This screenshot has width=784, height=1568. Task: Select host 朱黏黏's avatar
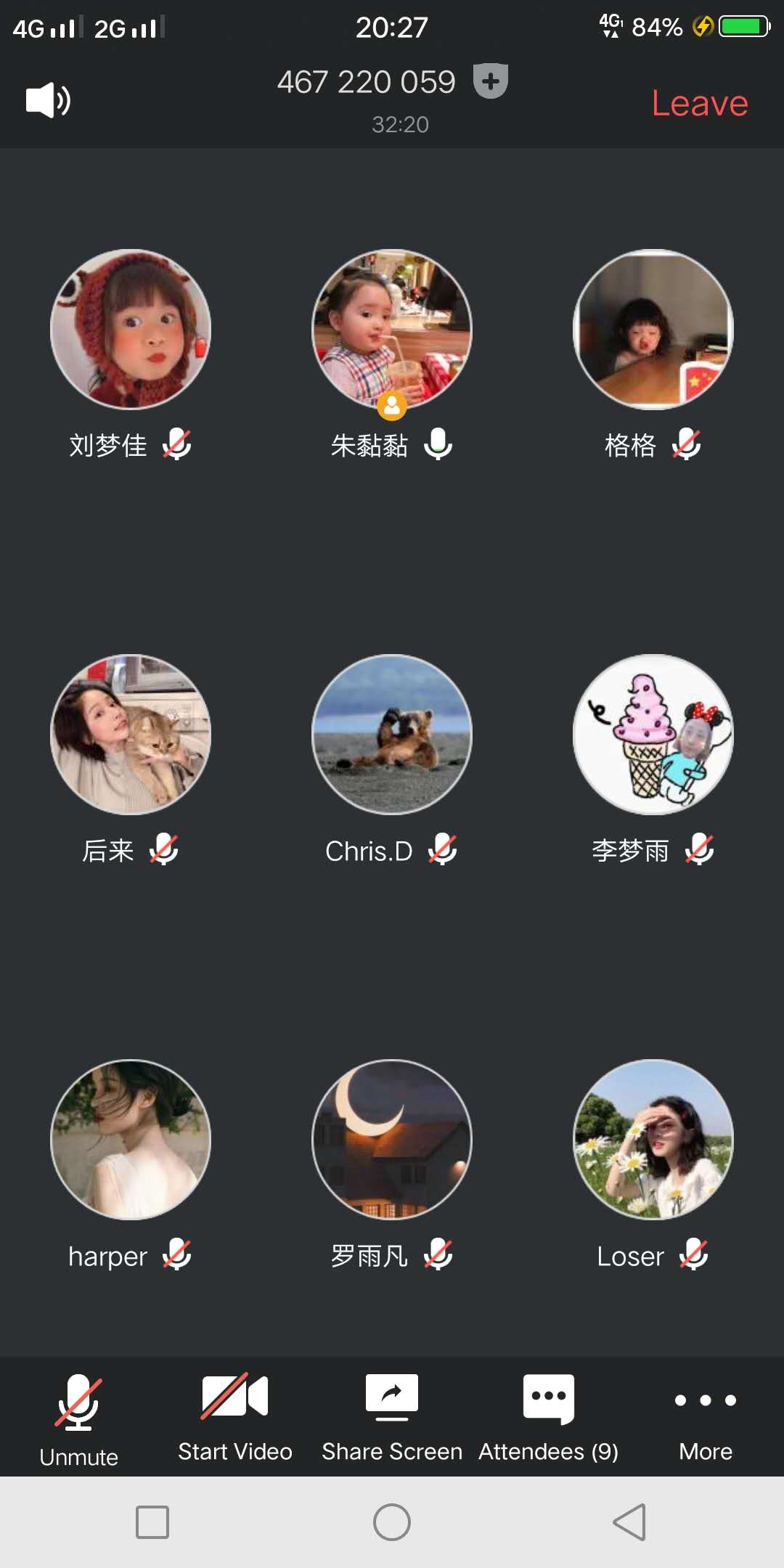(x=392, y=330)
